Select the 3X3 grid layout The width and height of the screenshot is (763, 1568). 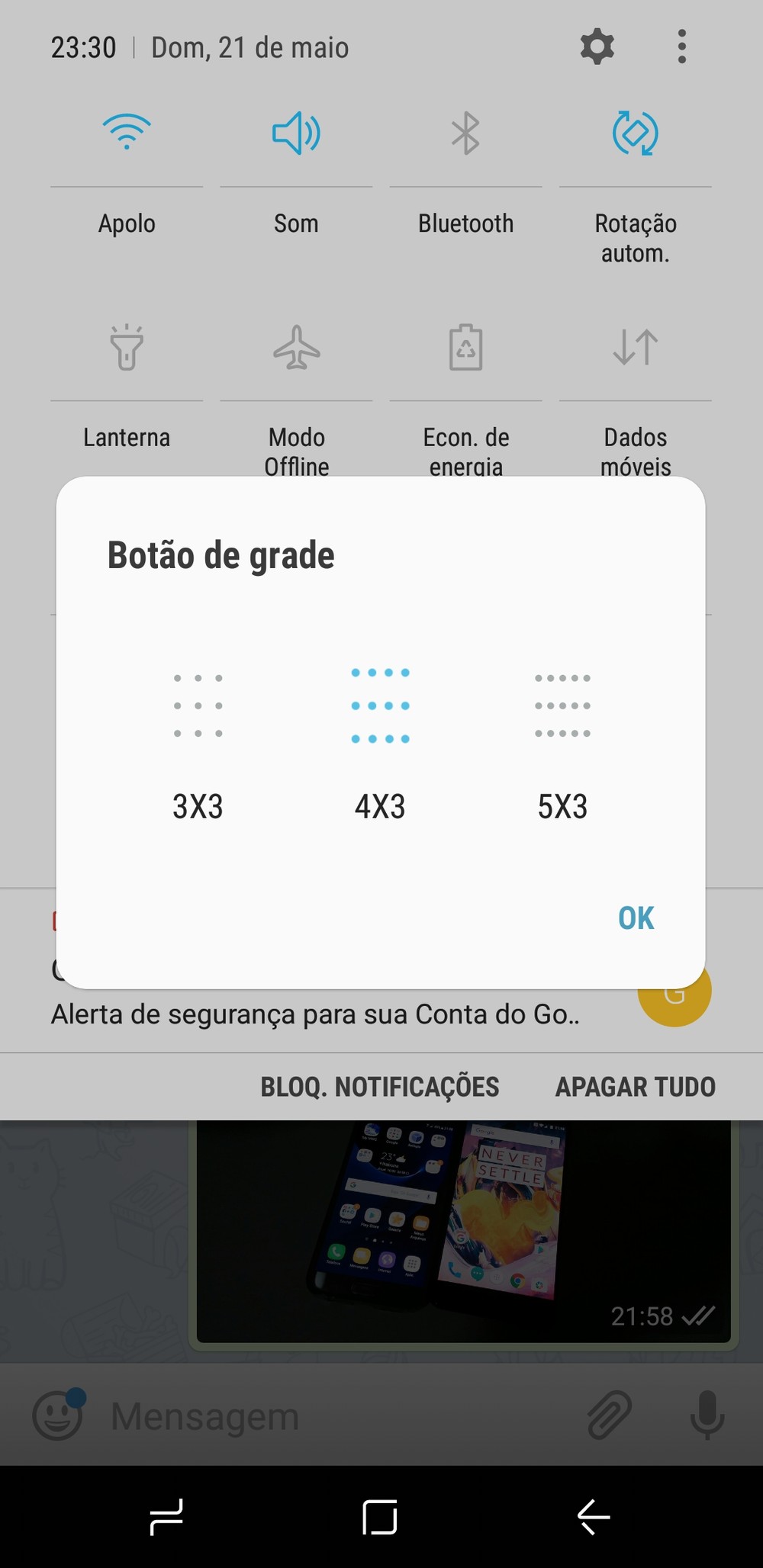tap(198, 740)
